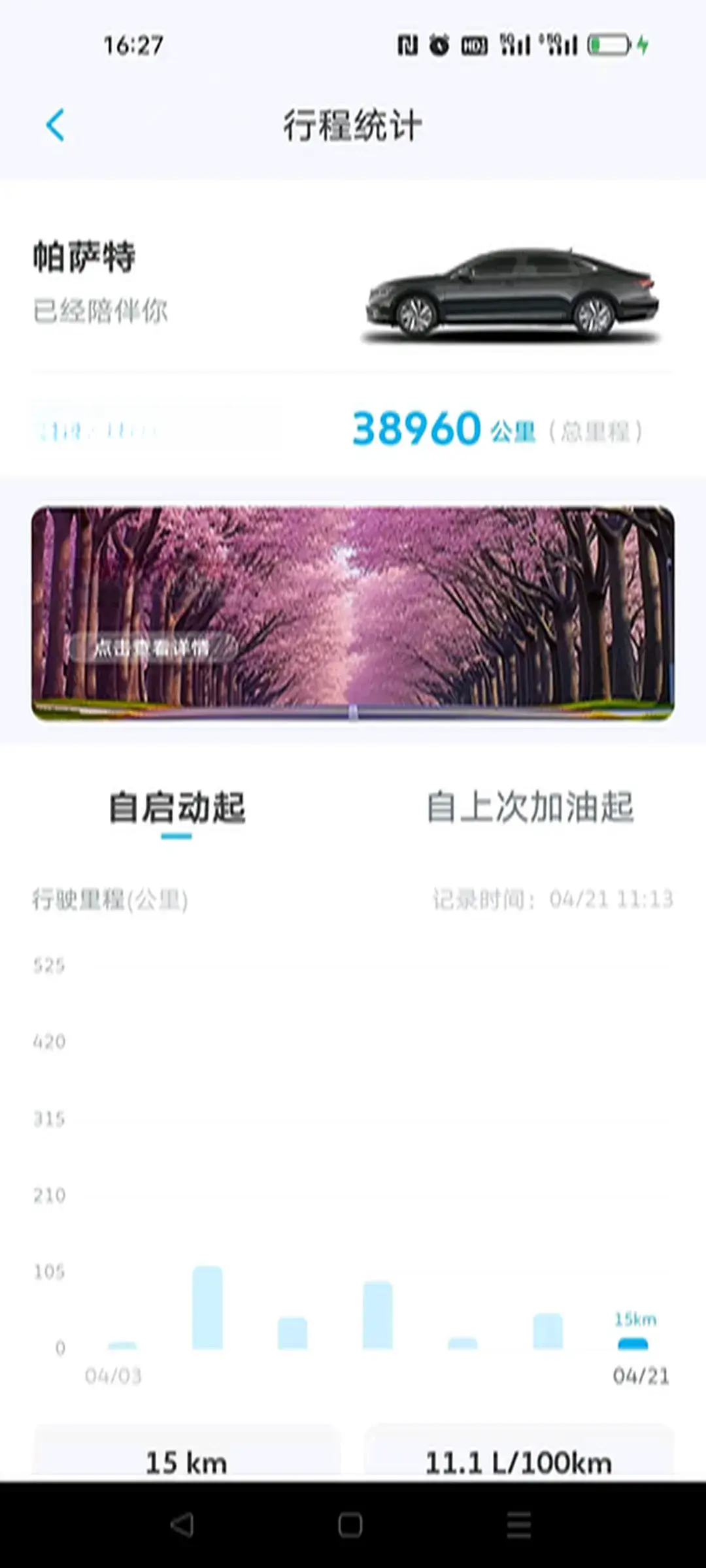Select the 04/03 bar in the chart
706x1568 pixels.
point(122,1345)
